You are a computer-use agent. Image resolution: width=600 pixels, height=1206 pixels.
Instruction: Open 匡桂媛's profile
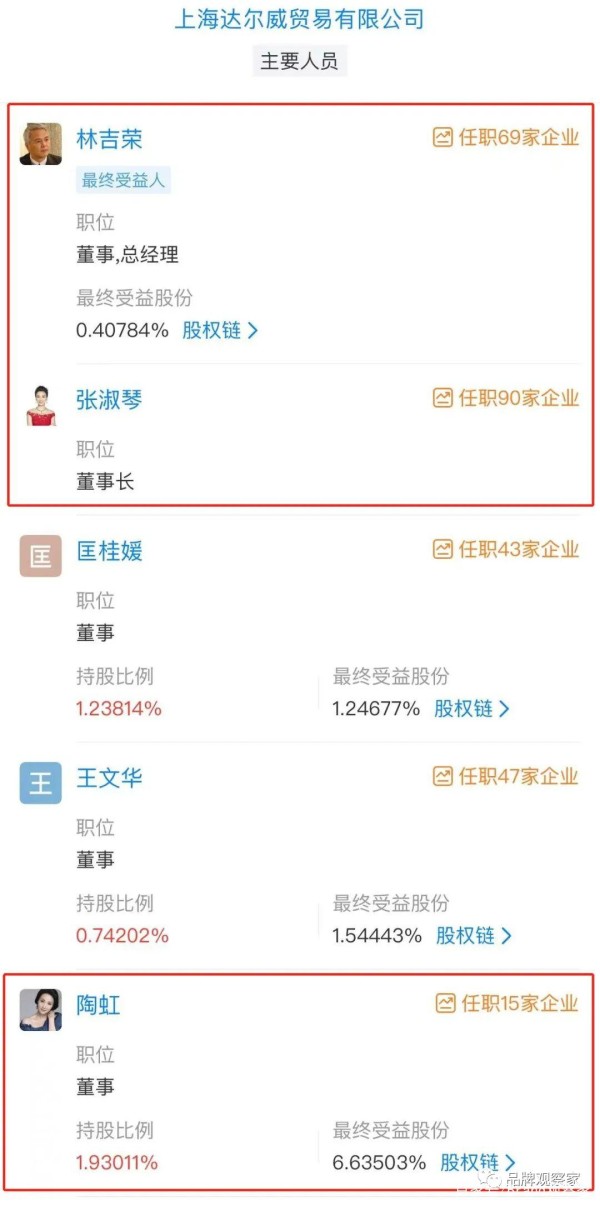(110, 551)
